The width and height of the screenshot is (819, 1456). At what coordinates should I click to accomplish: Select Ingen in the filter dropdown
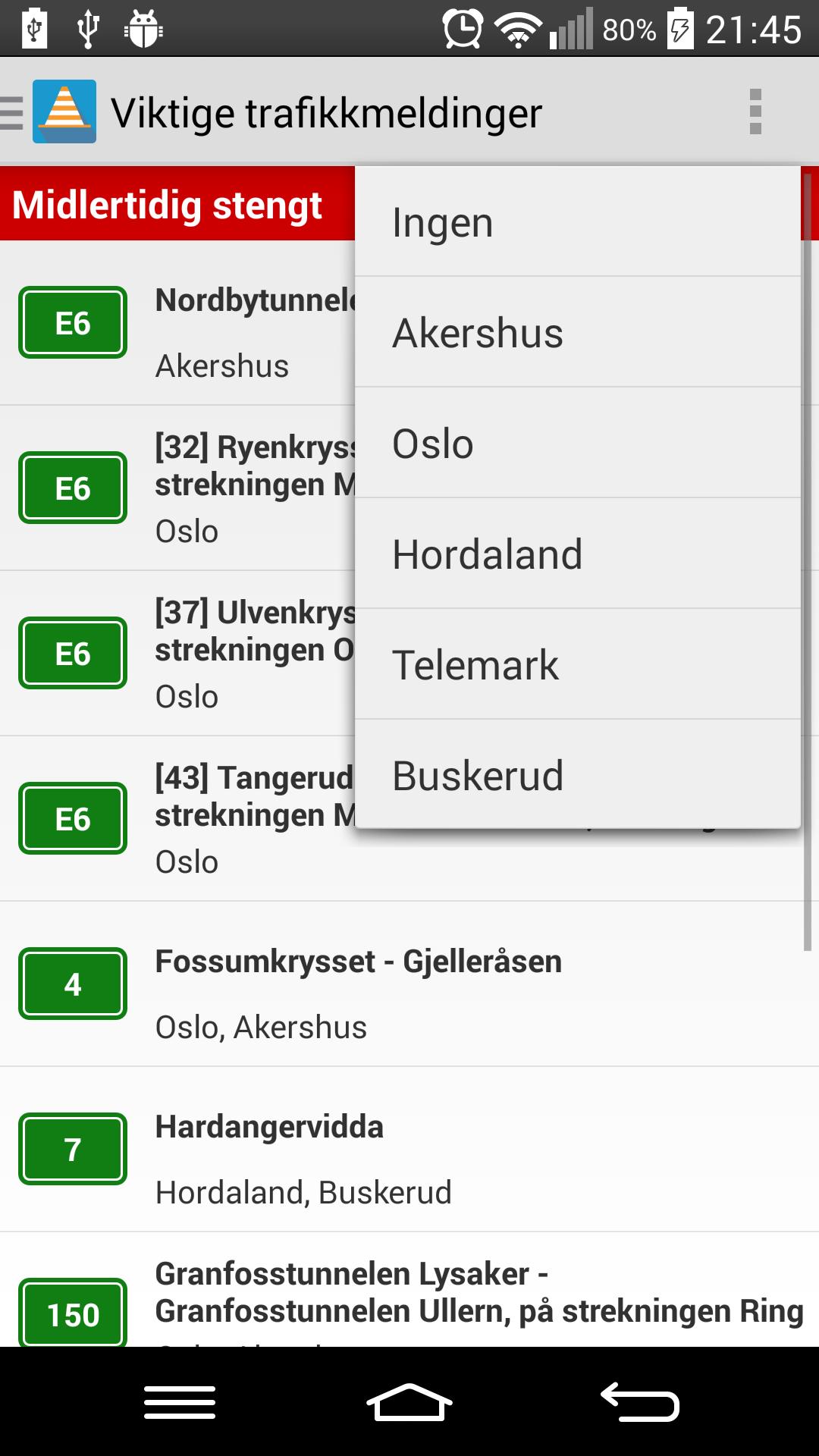point(576,222)
